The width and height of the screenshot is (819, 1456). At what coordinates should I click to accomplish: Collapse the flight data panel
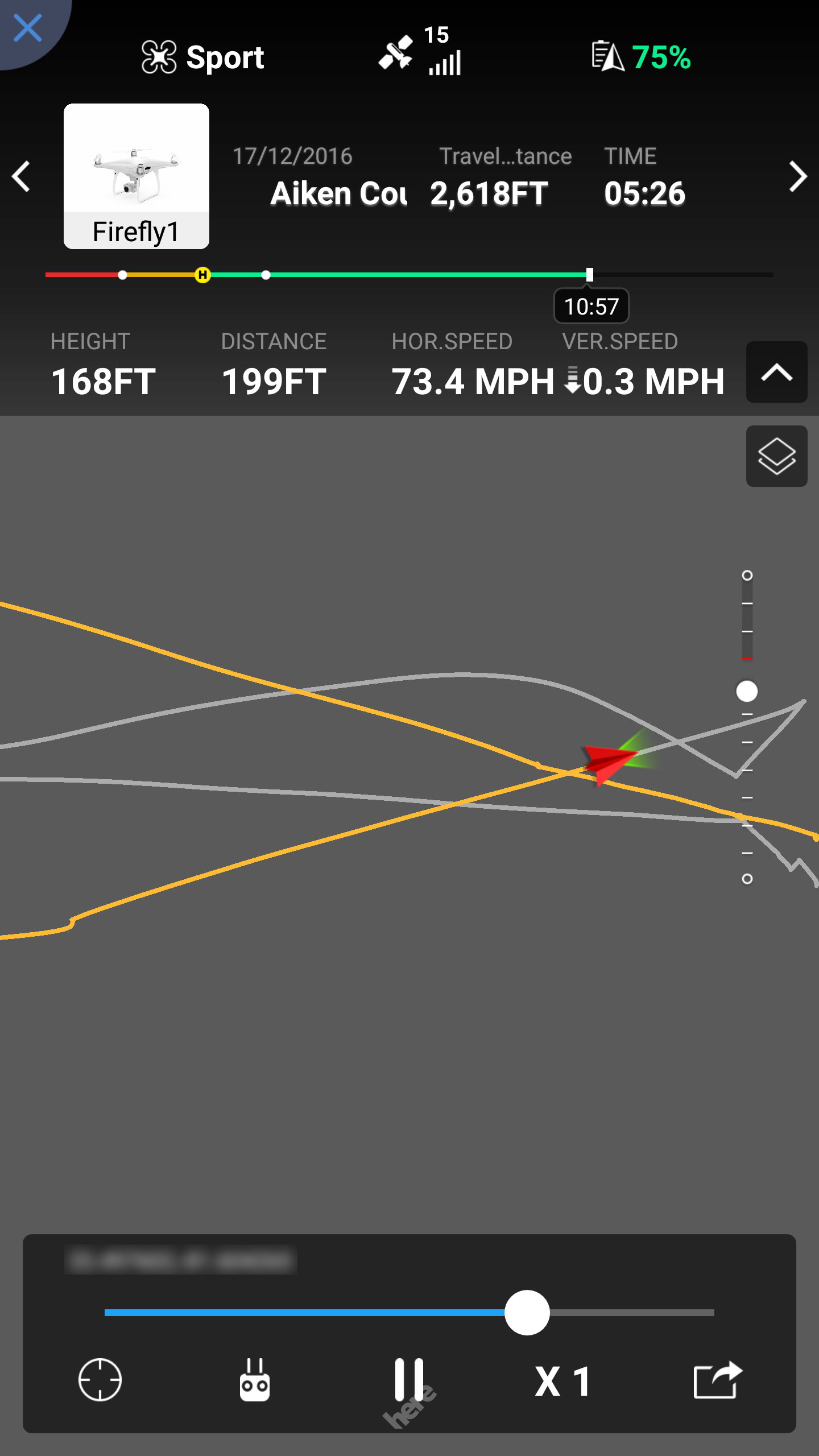776,372
